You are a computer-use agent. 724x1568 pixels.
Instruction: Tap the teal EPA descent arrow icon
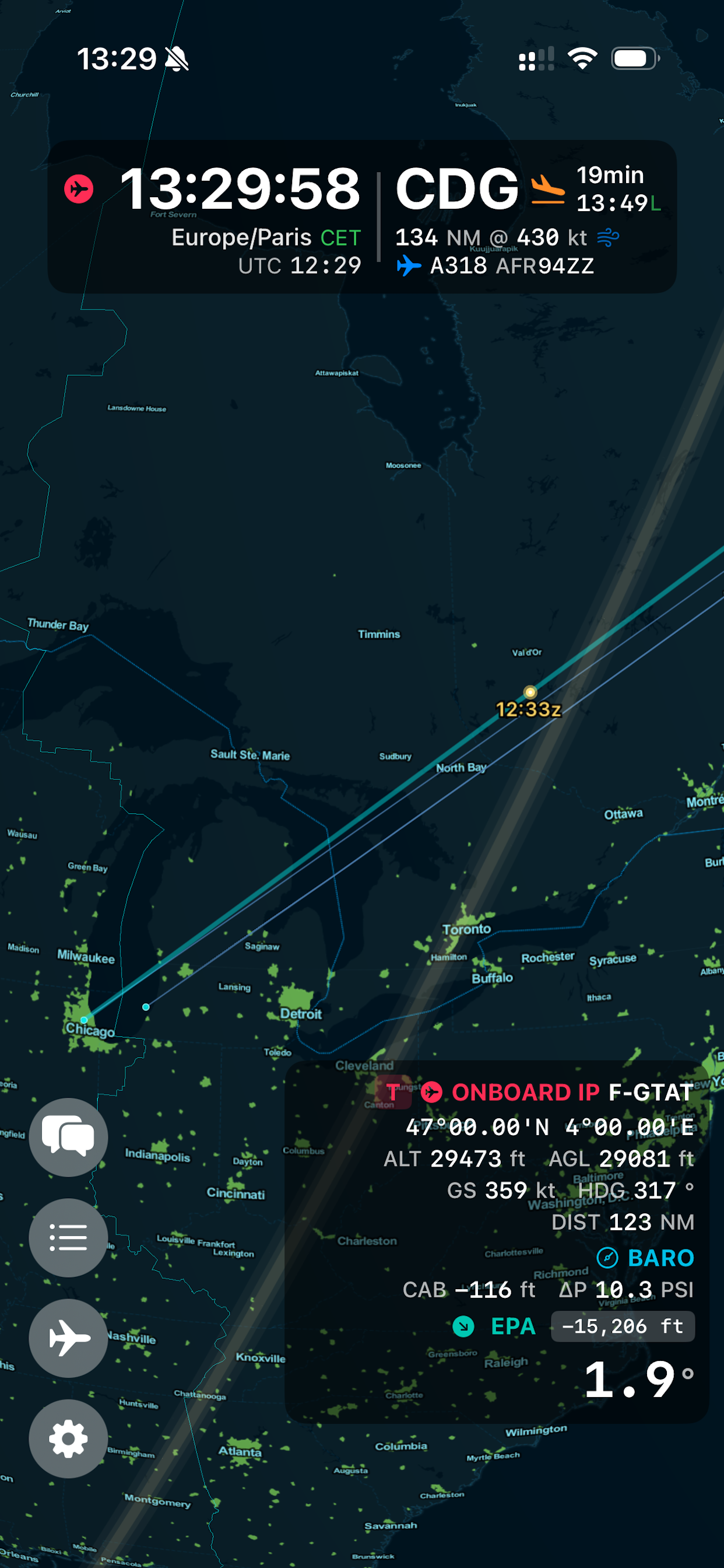point(465,1326)
